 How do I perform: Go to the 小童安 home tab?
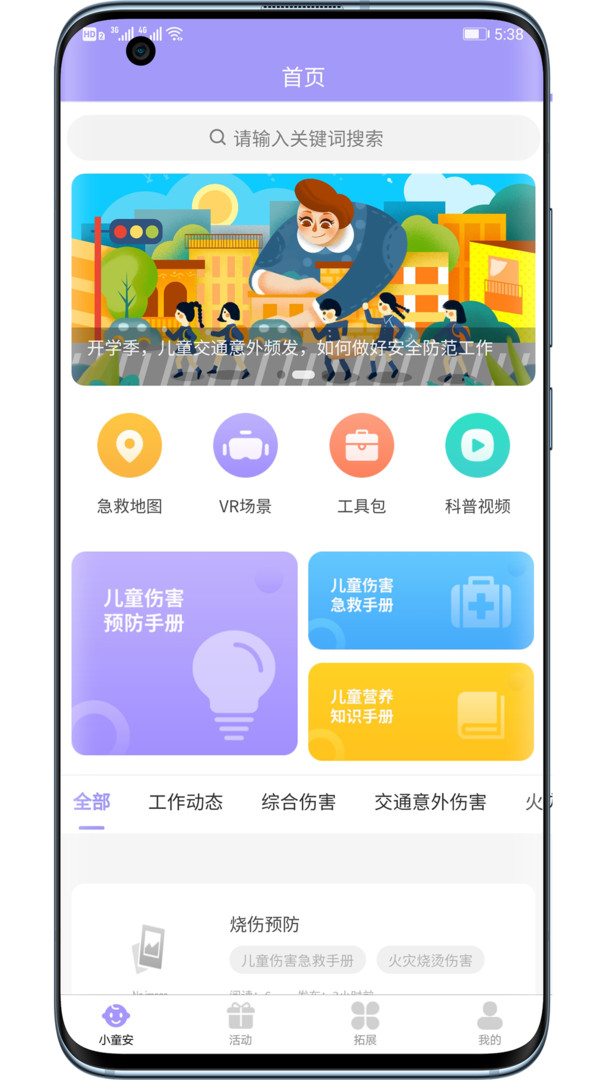[116, 1025]
